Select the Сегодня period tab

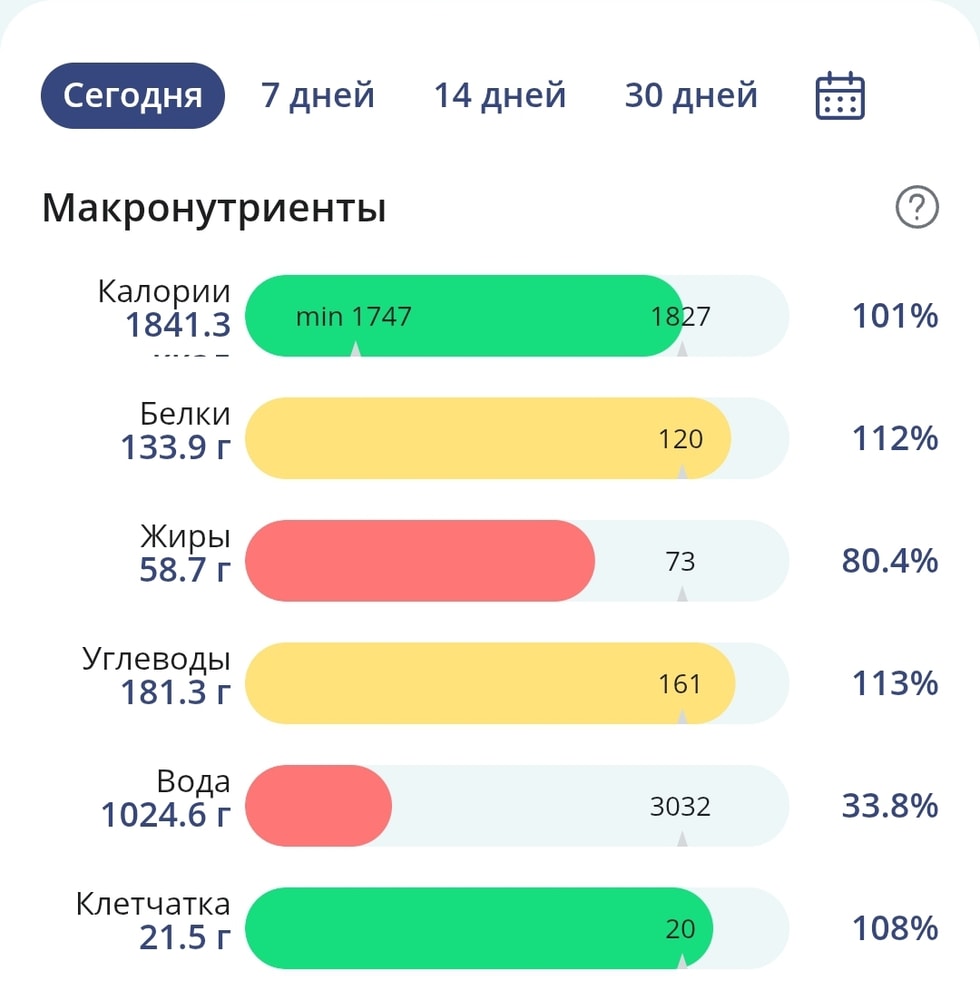click(x=132, y=96)
